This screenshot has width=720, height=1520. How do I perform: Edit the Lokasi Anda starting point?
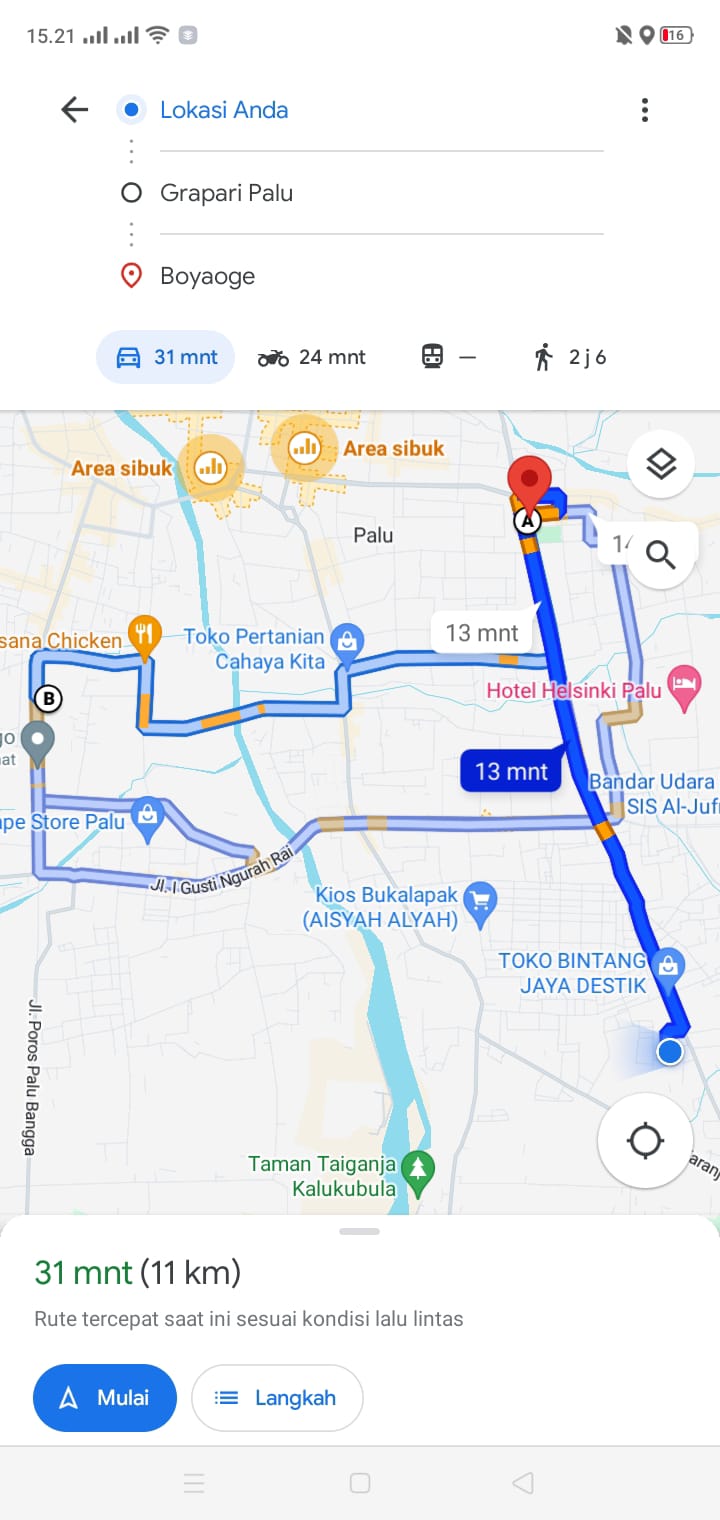(x=381, y=110)
